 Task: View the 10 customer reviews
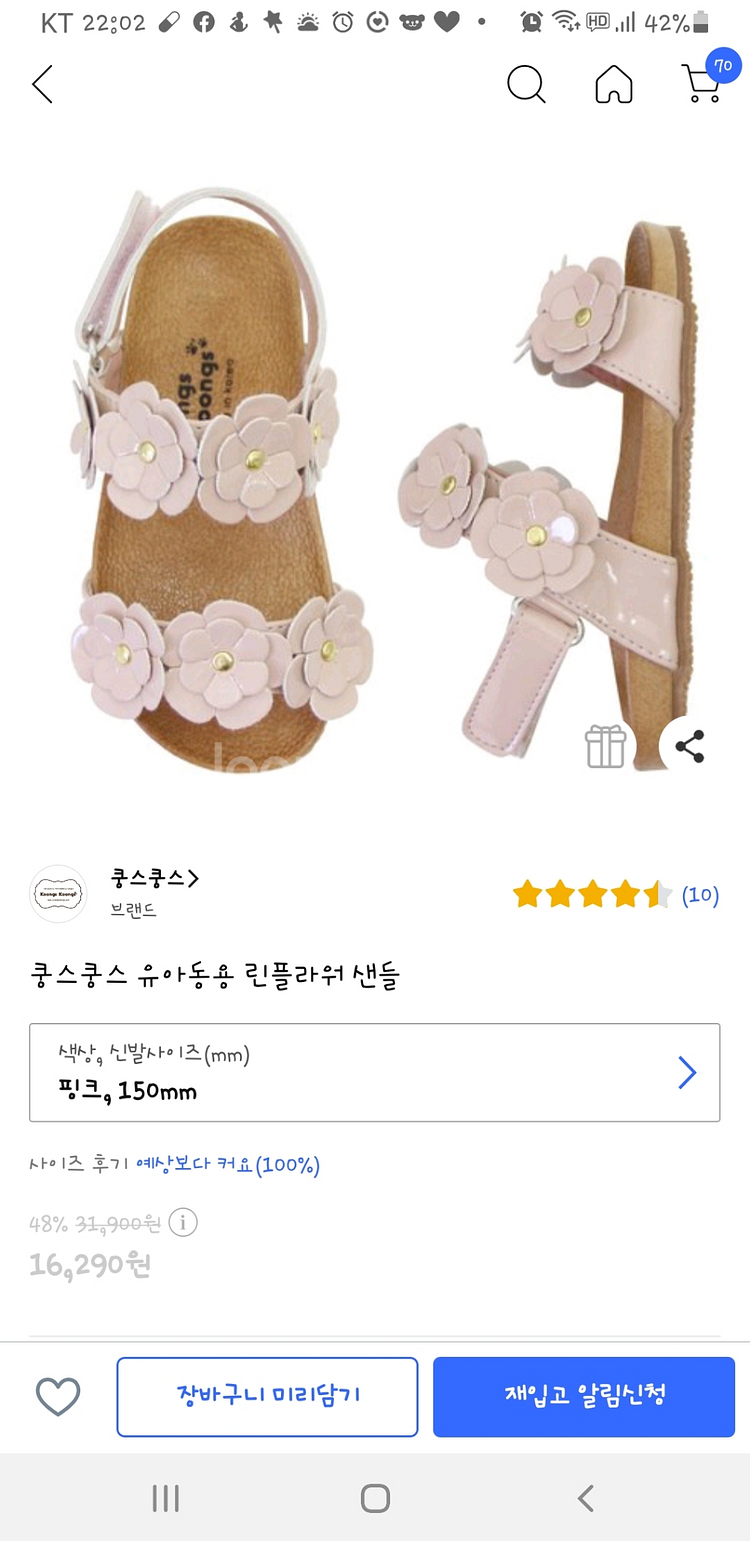[x=700, y=895]
